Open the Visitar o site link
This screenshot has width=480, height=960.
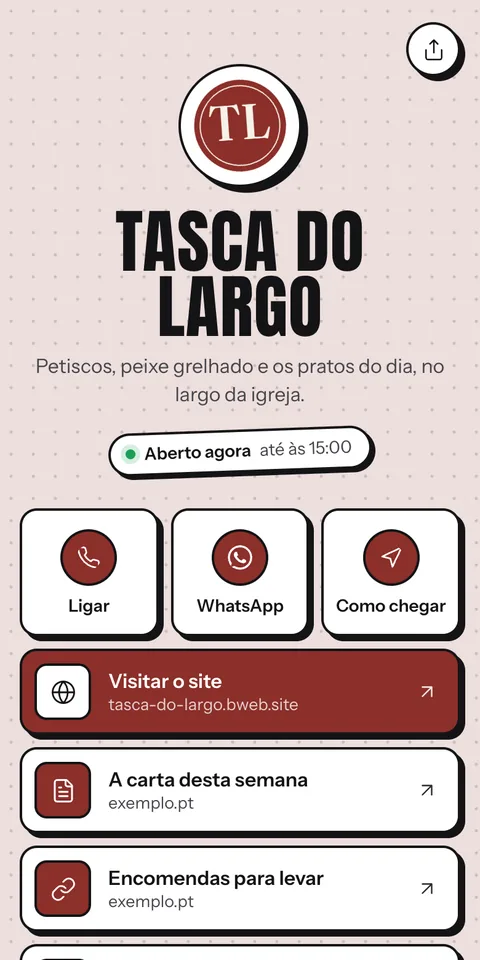coord(239,692)
